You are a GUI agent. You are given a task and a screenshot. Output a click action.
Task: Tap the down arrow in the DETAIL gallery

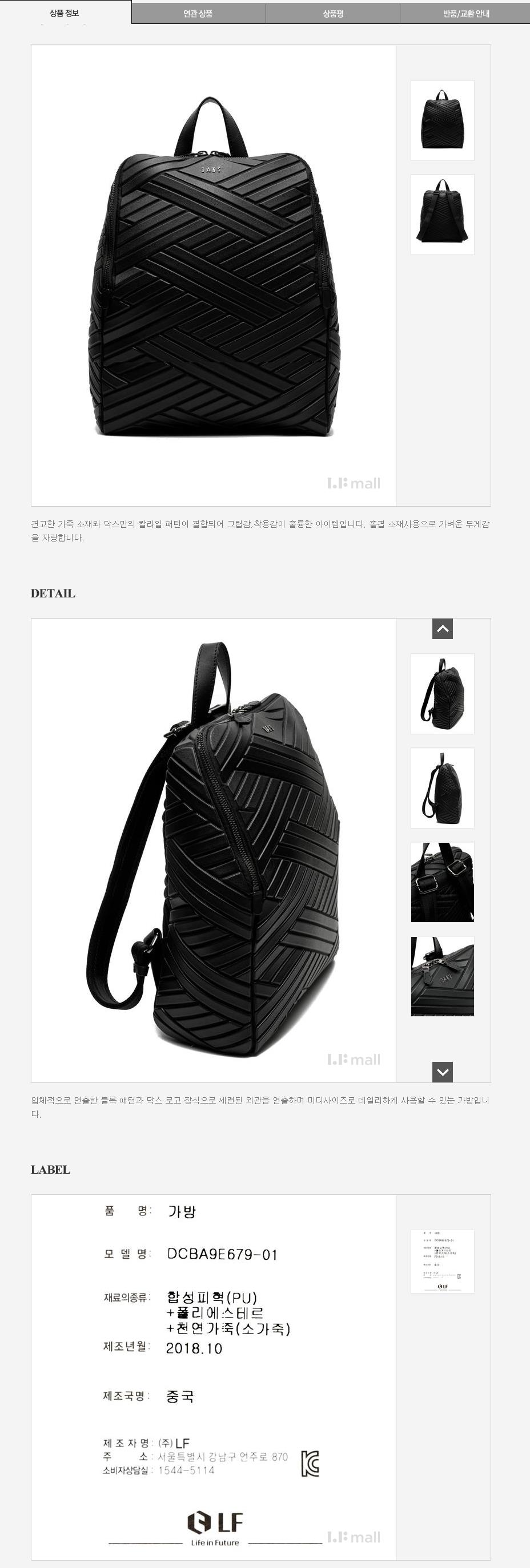coord(442,1072)
